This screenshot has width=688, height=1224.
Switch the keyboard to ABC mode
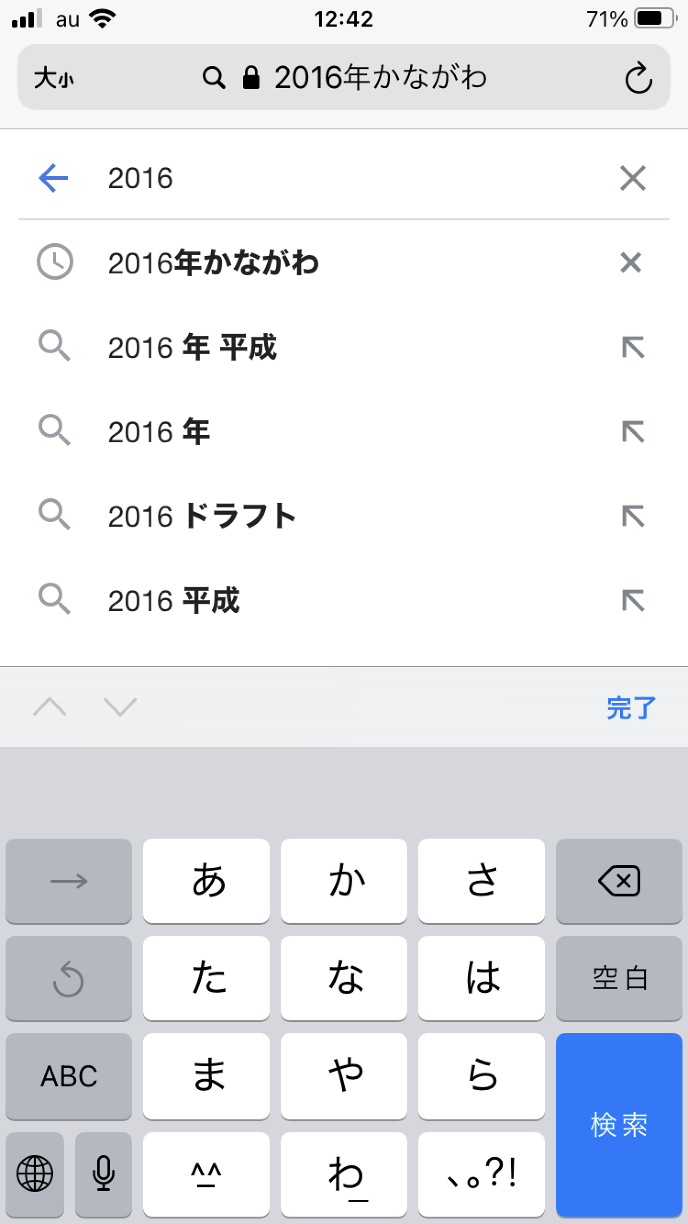(x=69, y=1076)
